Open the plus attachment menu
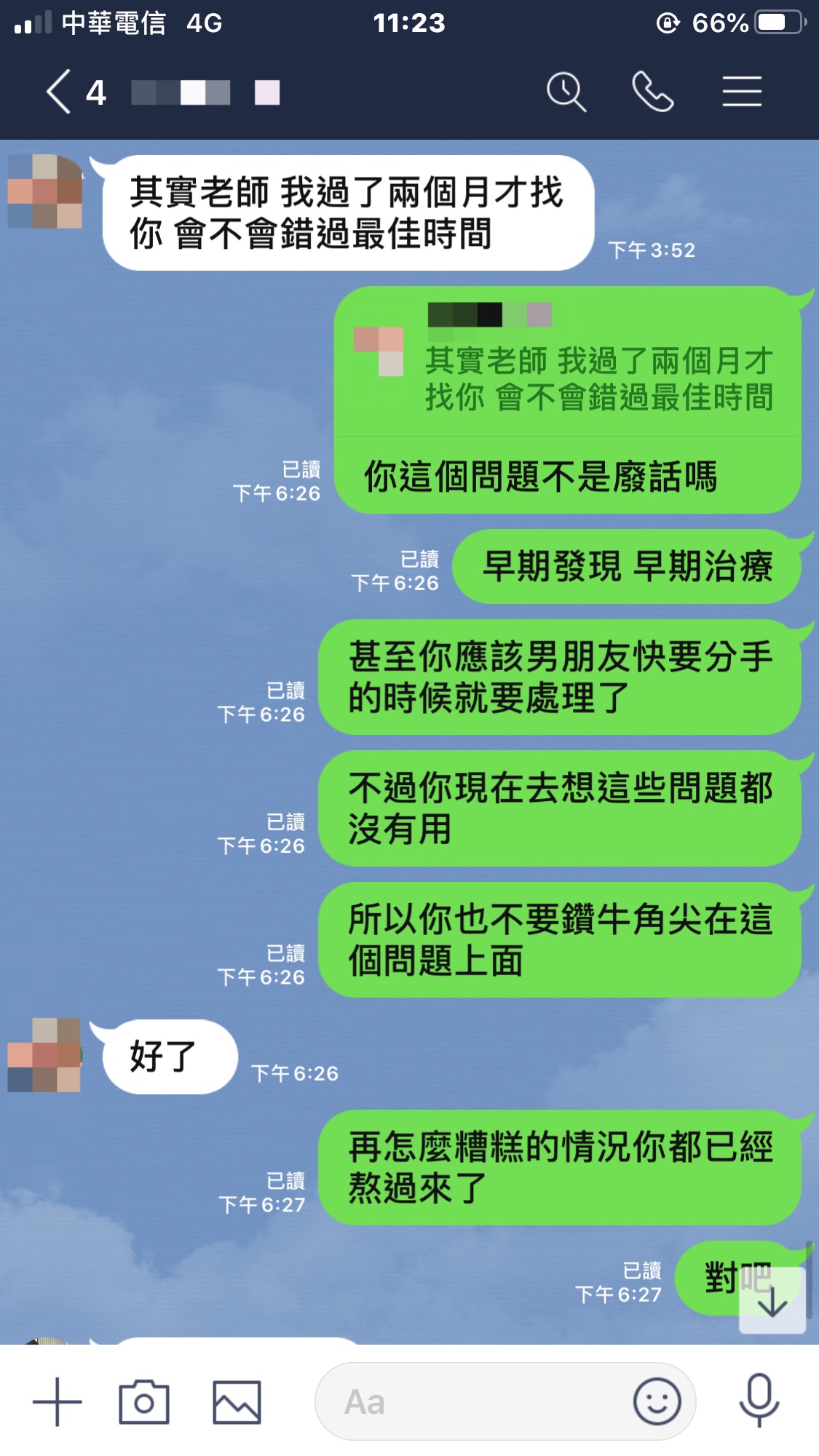The height and width of the screenshot is (1456, 819). (x=58, y=1401)
